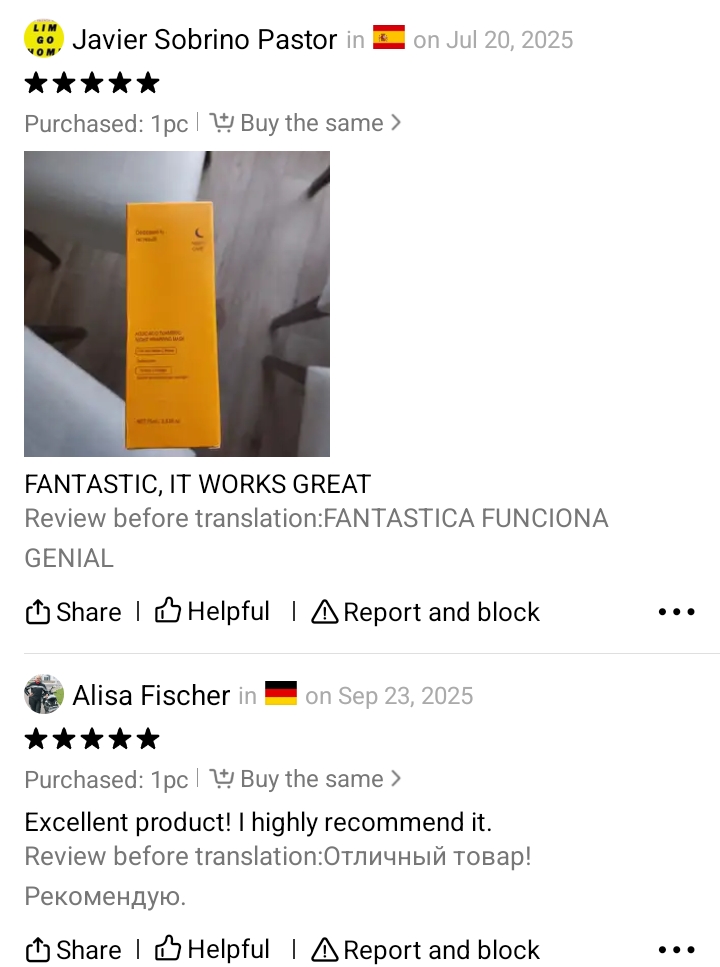The width and height of the screenshot is (720, 967).
Task: Report and block Alisa's review
Action: 426,950
